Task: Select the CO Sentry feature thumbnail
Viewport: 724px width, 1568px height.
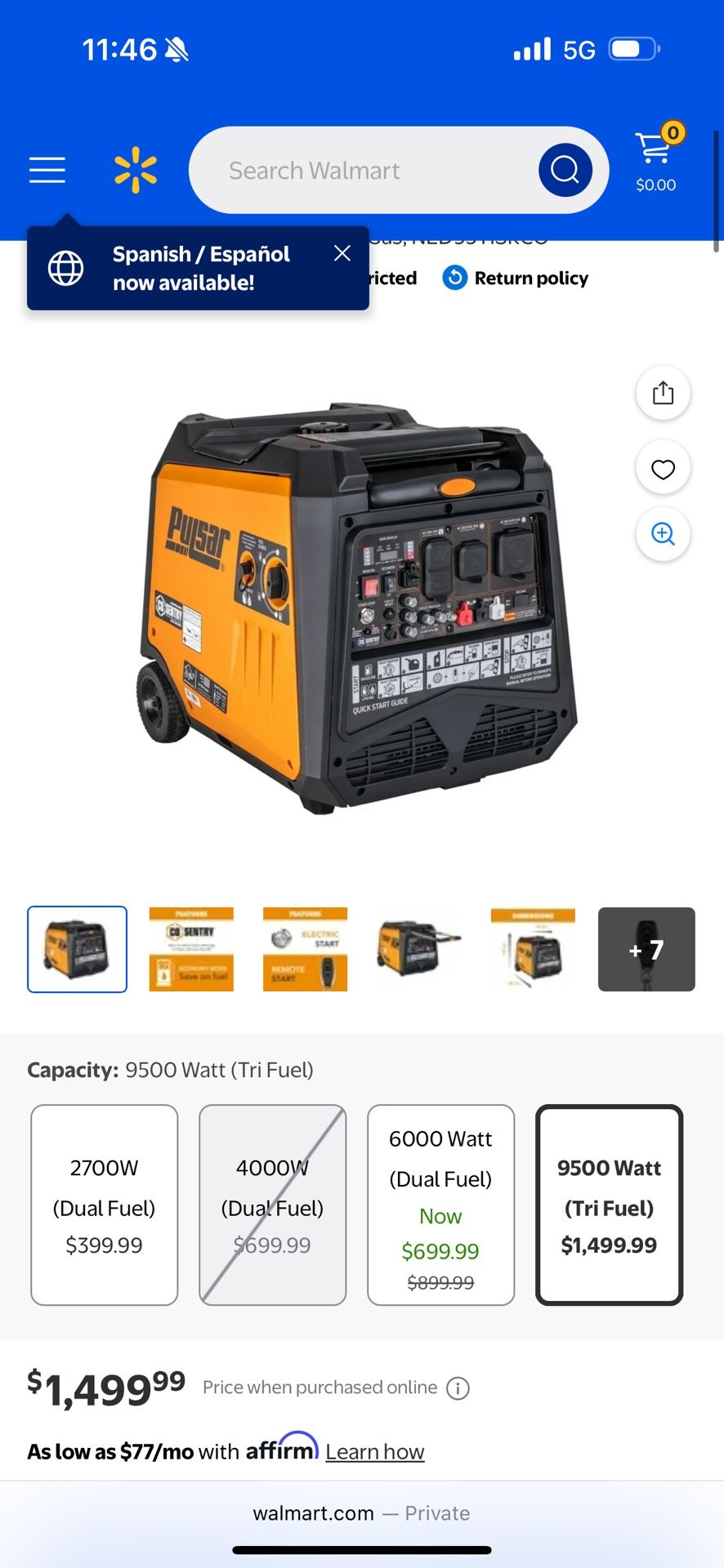Action: pyautogui.click(x=190, y=949)
